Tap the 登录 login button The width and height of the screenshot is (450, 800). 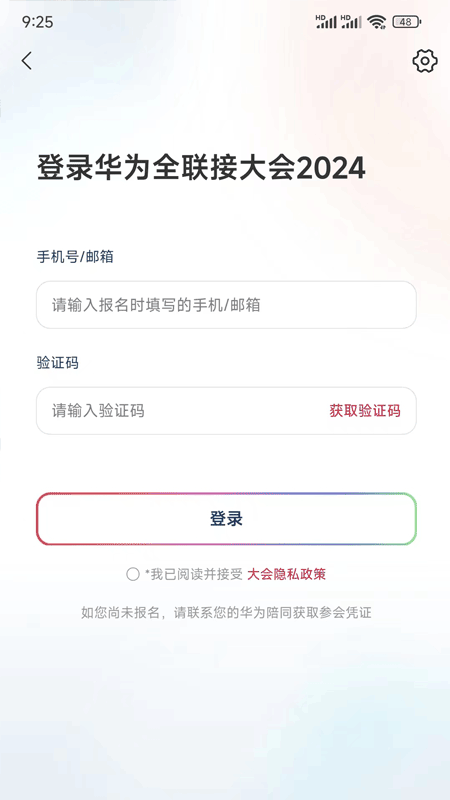tap(226, 518)
